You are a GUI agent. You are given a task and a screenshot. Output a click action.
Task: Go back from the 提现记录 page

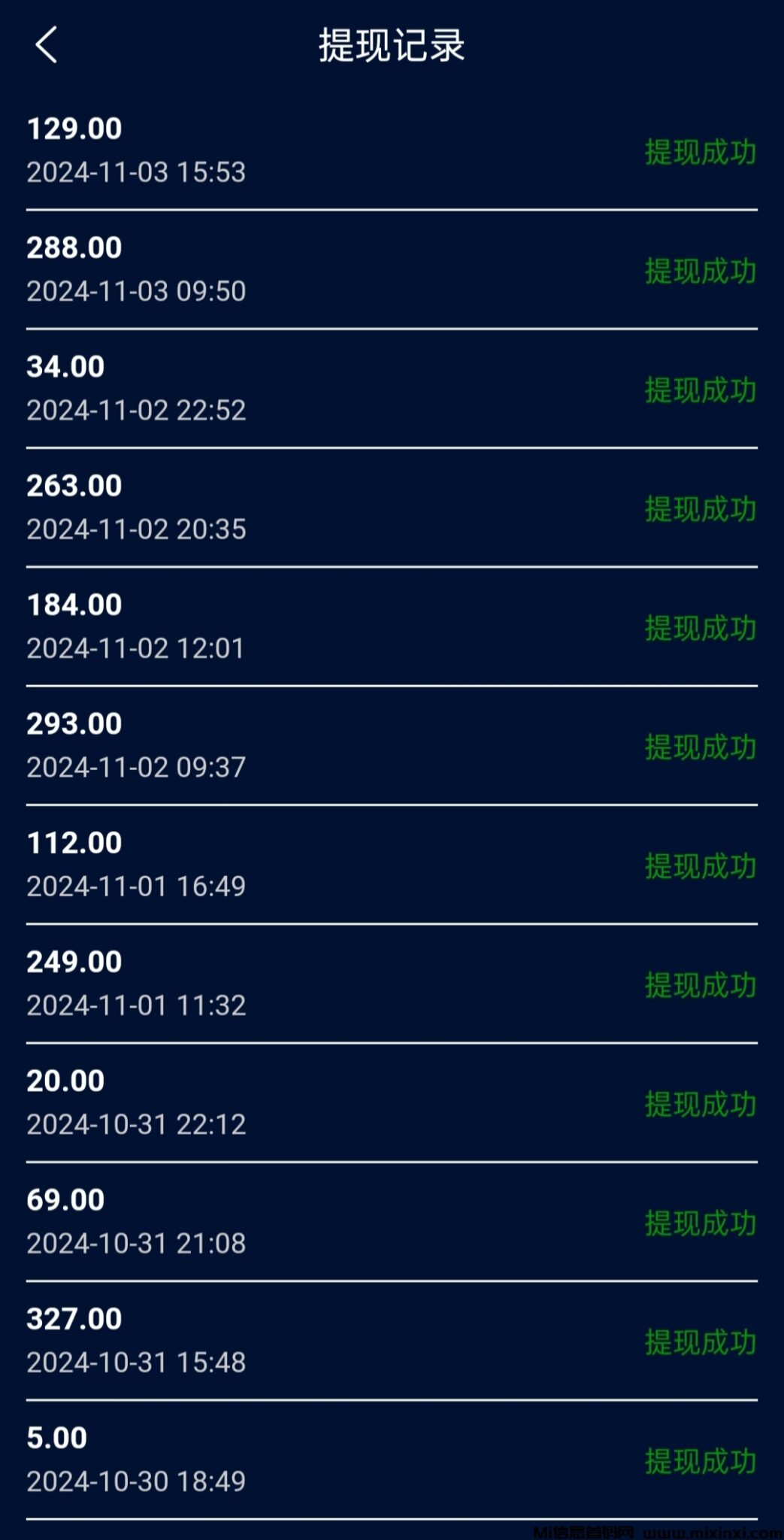[46, 45]
